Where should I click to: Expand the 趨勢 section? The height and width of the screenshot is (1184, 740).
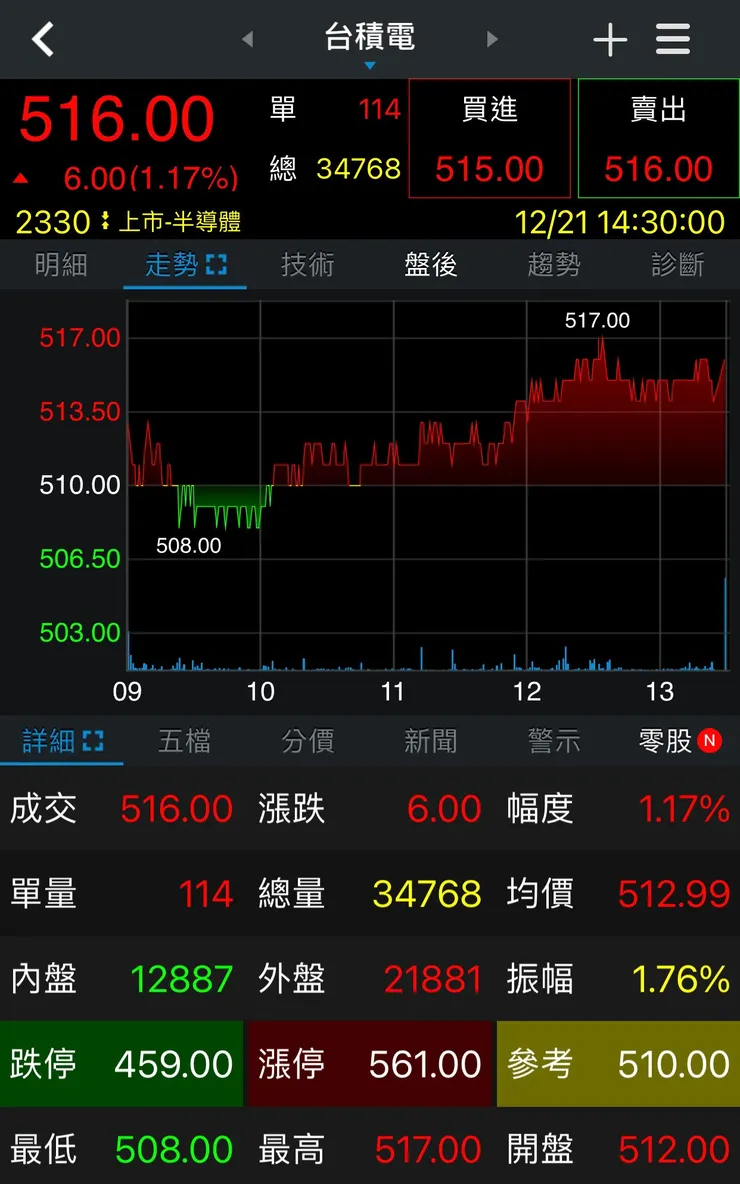[x=554, y=266]
